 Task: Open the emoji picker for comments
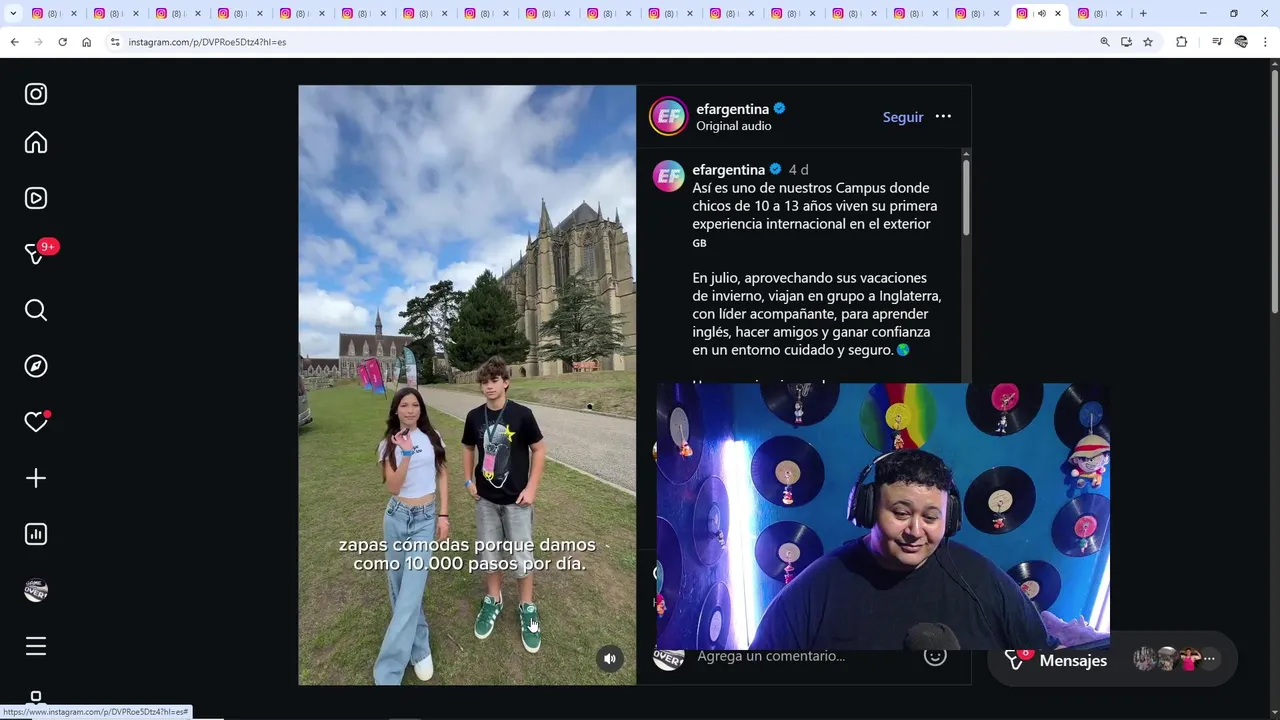tap(935, 656)
